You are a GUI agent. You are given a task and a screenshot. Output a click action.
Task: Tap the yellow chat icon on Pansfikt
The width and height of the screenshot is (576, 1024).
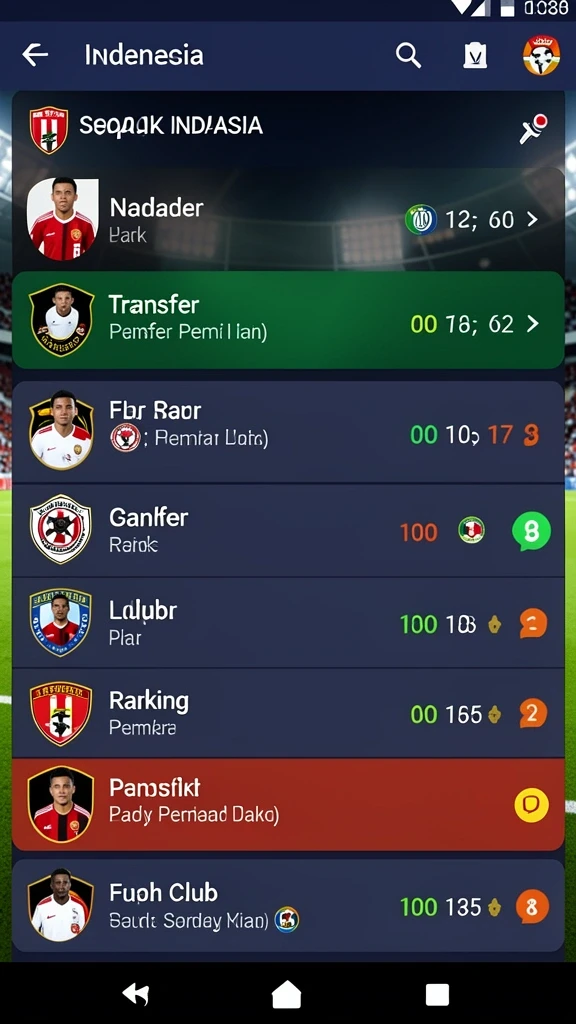(x=531, y=805)
